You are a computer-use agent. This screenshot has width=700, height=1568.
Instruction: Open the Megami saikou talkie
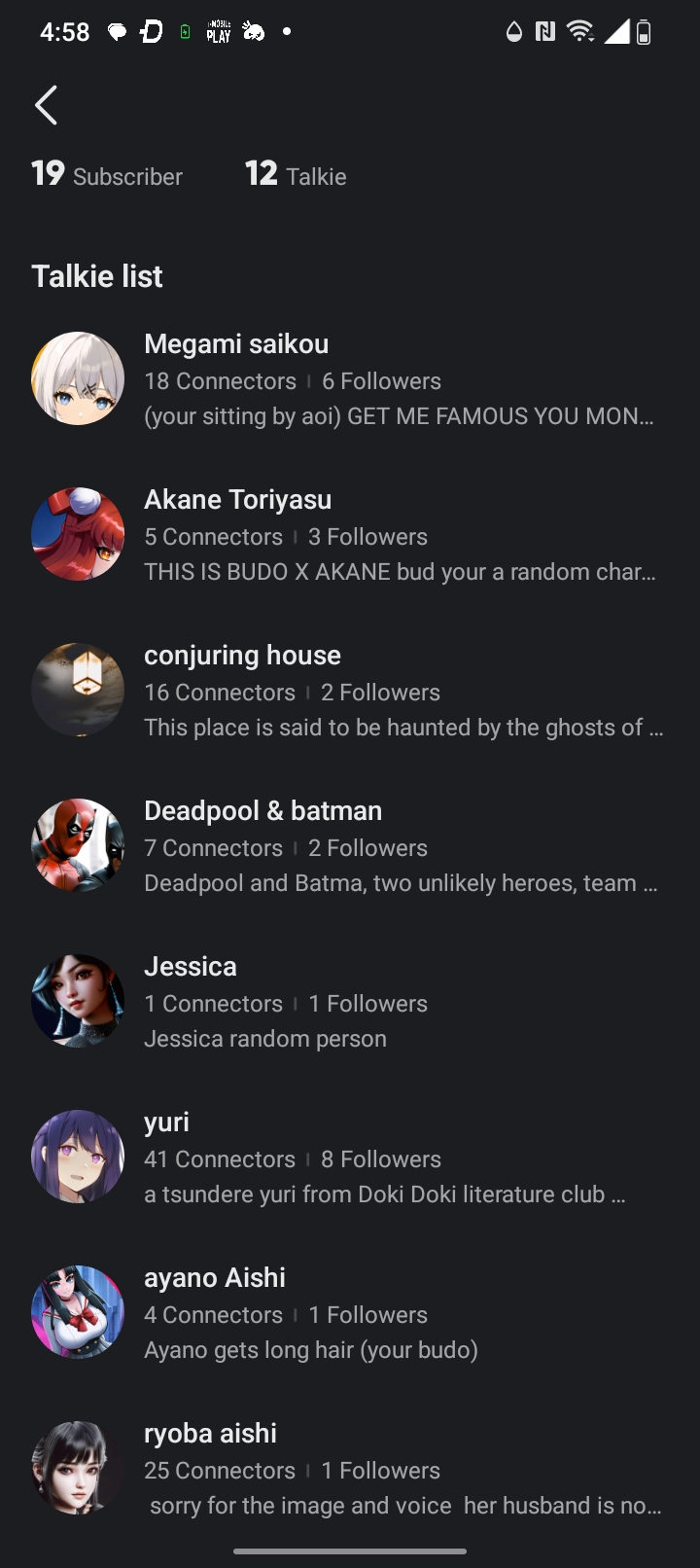click(x=350, y=379)
